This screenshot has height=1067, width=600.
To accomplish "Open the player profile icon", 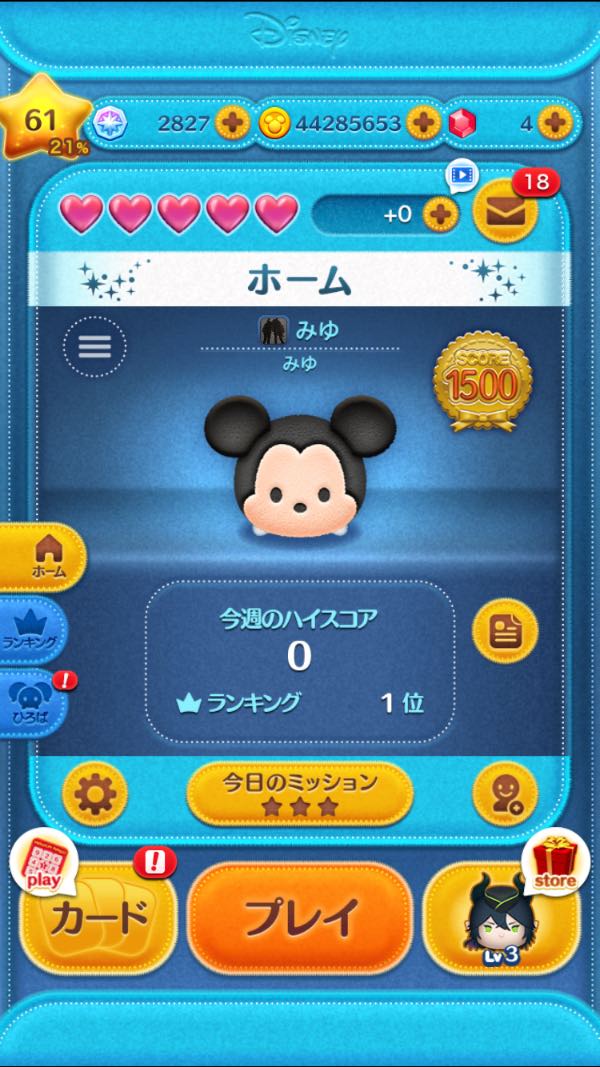I will click(504, 795).
